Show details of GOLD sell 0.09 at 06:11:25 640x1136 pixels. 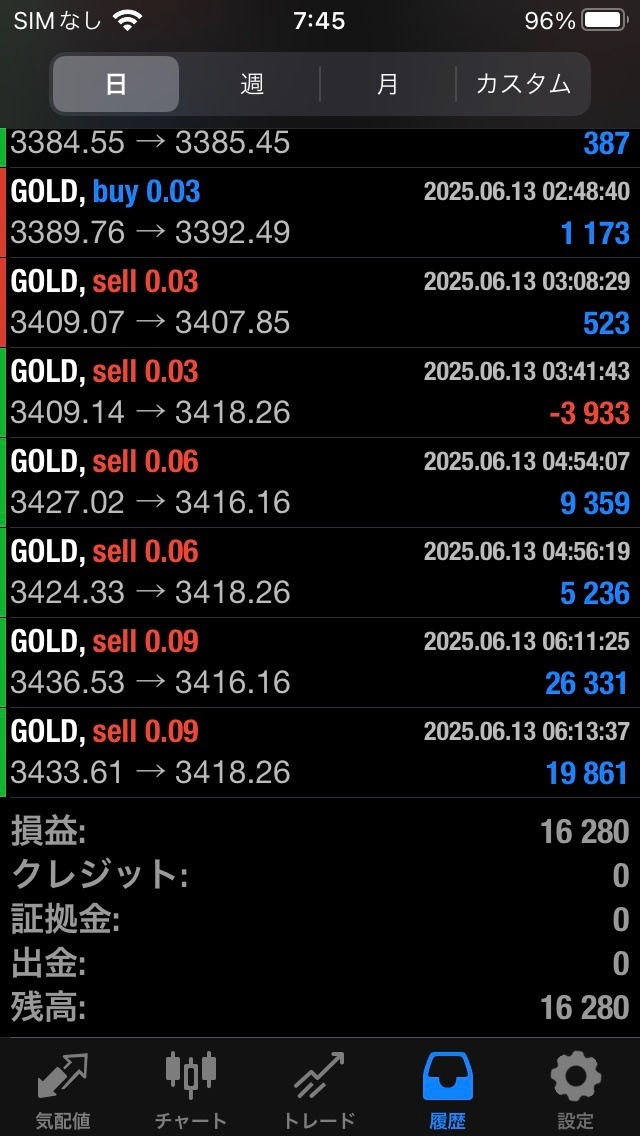pyautogui.click(x=320, y=662)
